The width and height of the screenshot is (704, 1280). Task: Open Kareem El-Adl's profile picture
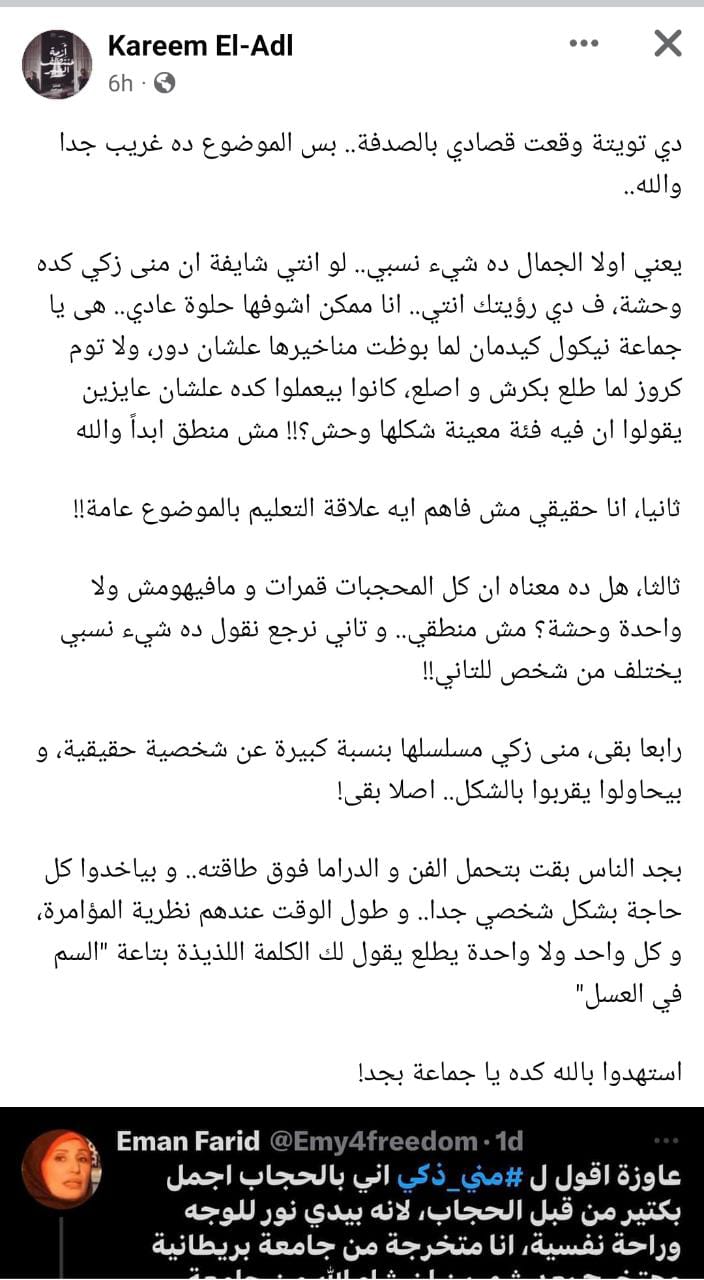point(57,65)
